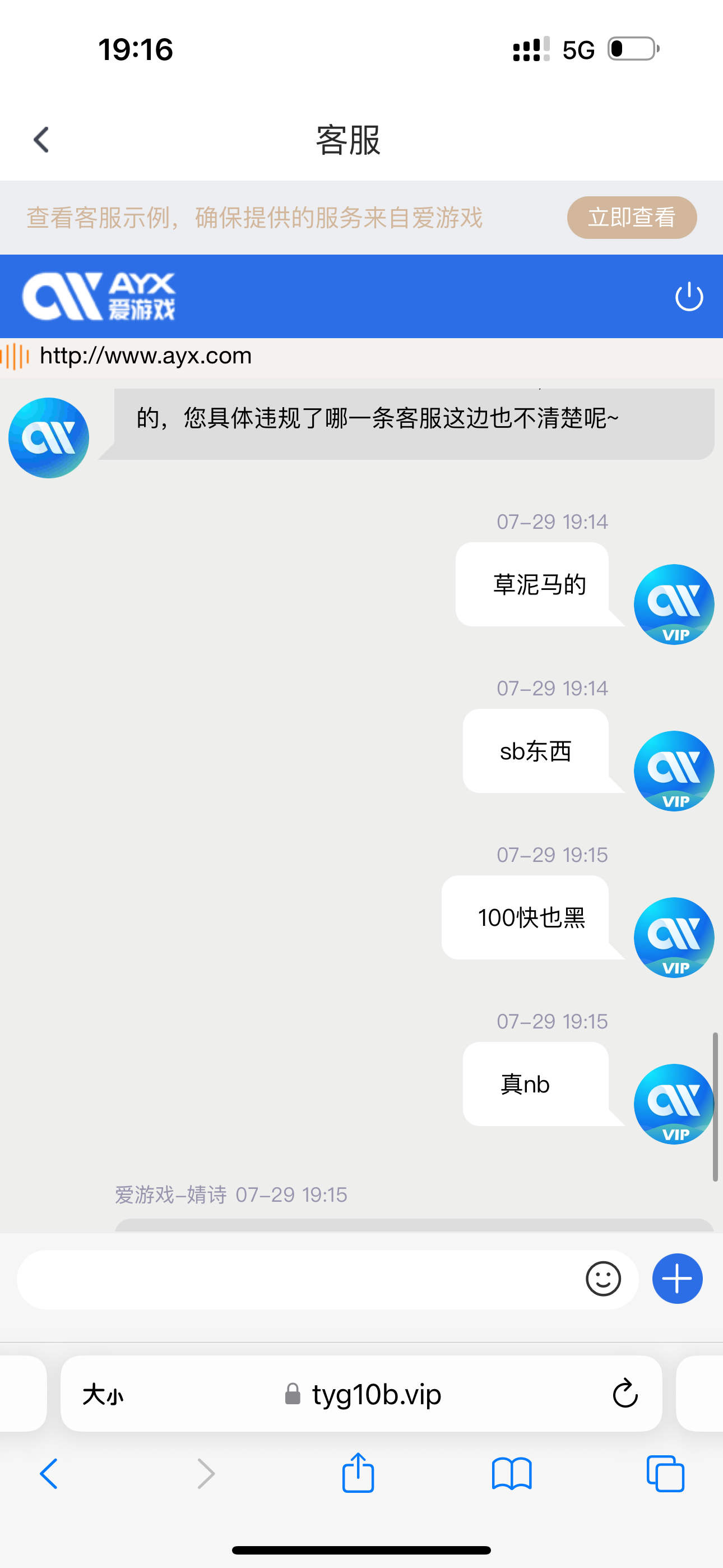Image resolution: width=723 pixels, height=1568 pixels.
Task: Tap Safari's forward navigation chevron
Action: [205, 1474]
